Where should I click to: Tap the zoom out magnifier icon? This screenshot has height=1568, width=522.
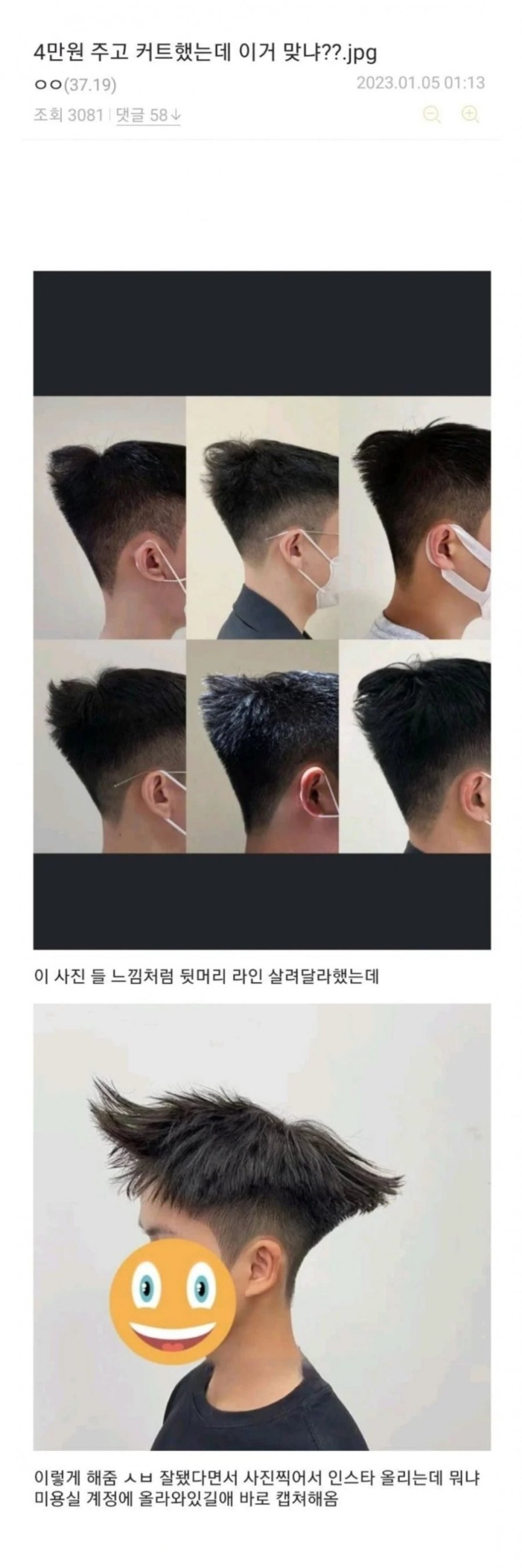(431, 114)
